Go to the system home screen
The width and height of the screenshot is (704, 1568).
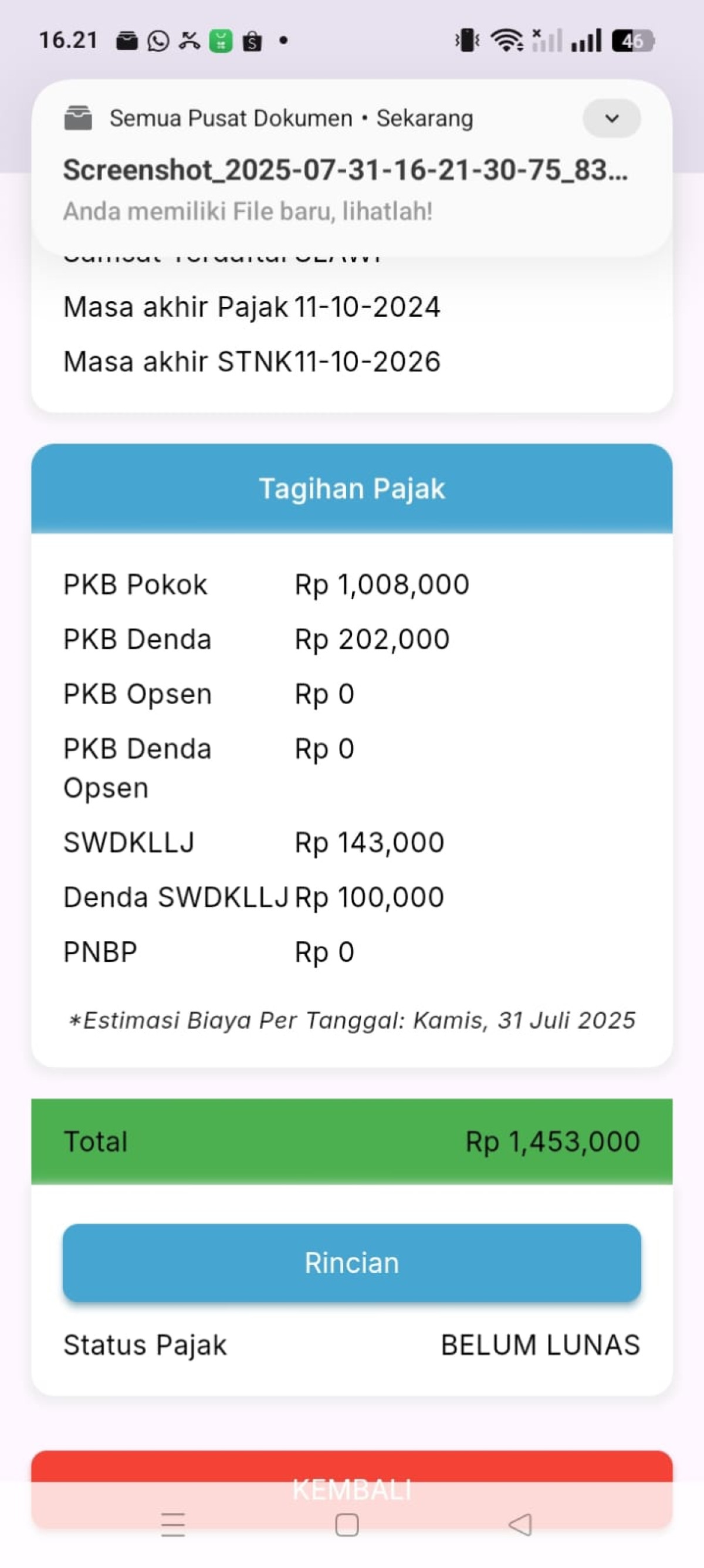pyautogui.click(x=347, y=1525)
